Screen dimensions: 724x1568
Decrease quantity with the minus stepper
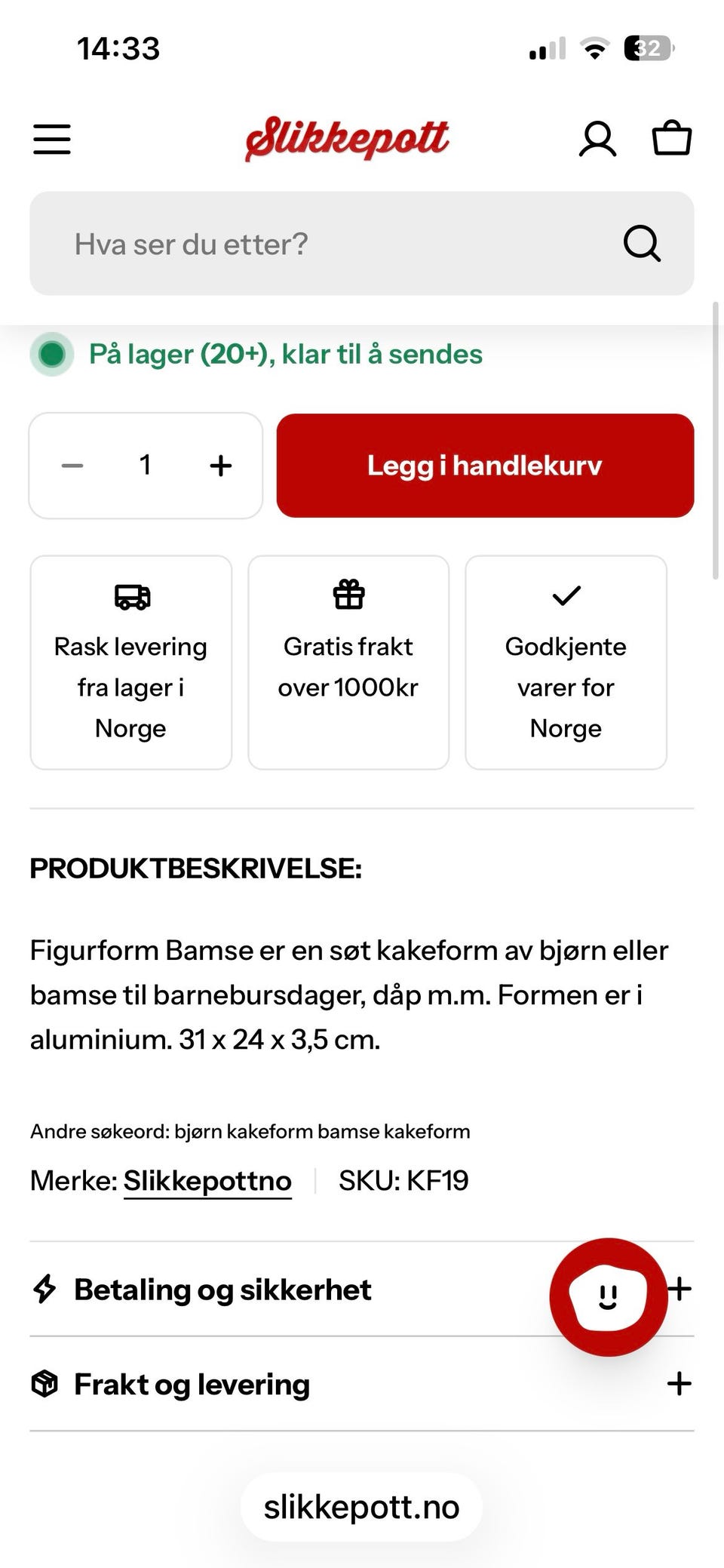click(72, 466)
